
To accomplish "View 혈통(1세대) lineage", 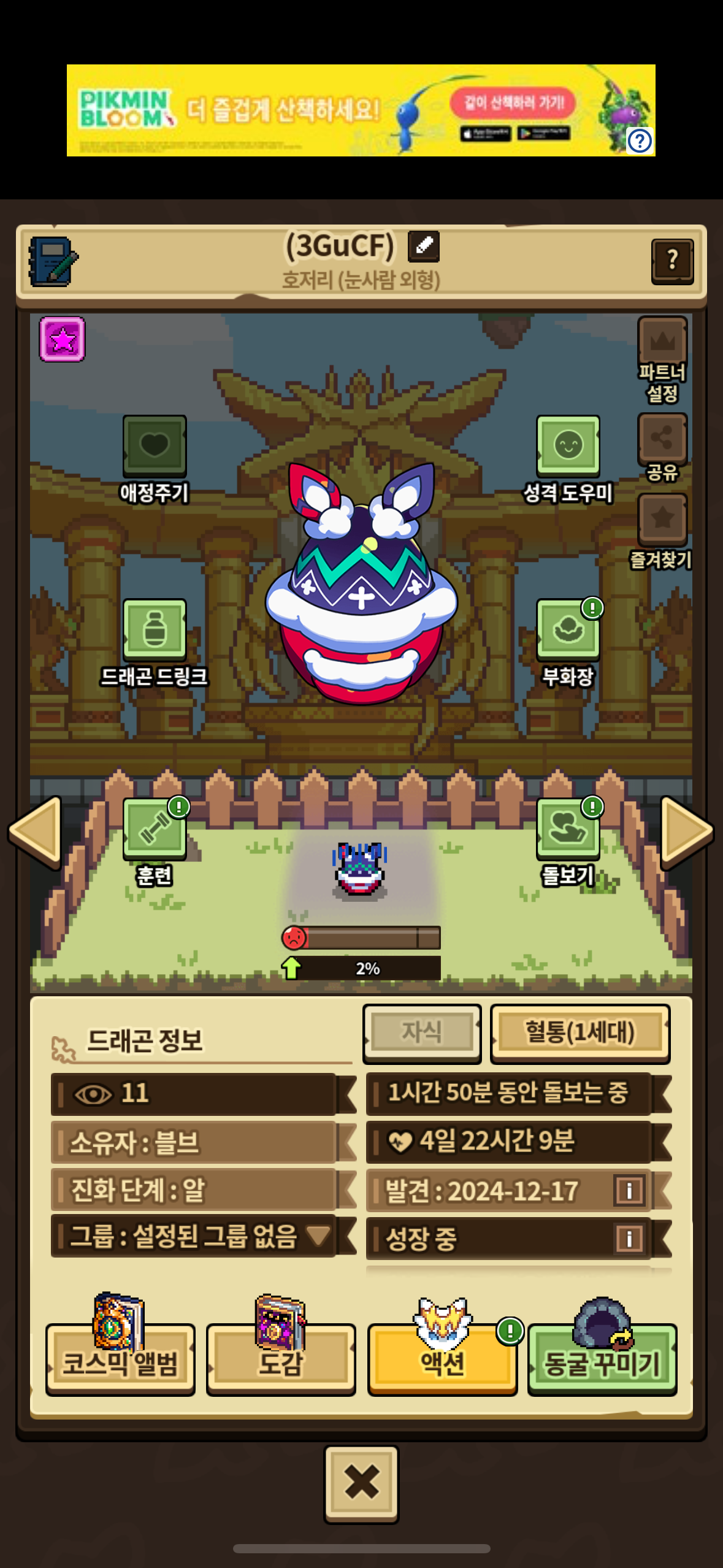I will pos(580,1033).
